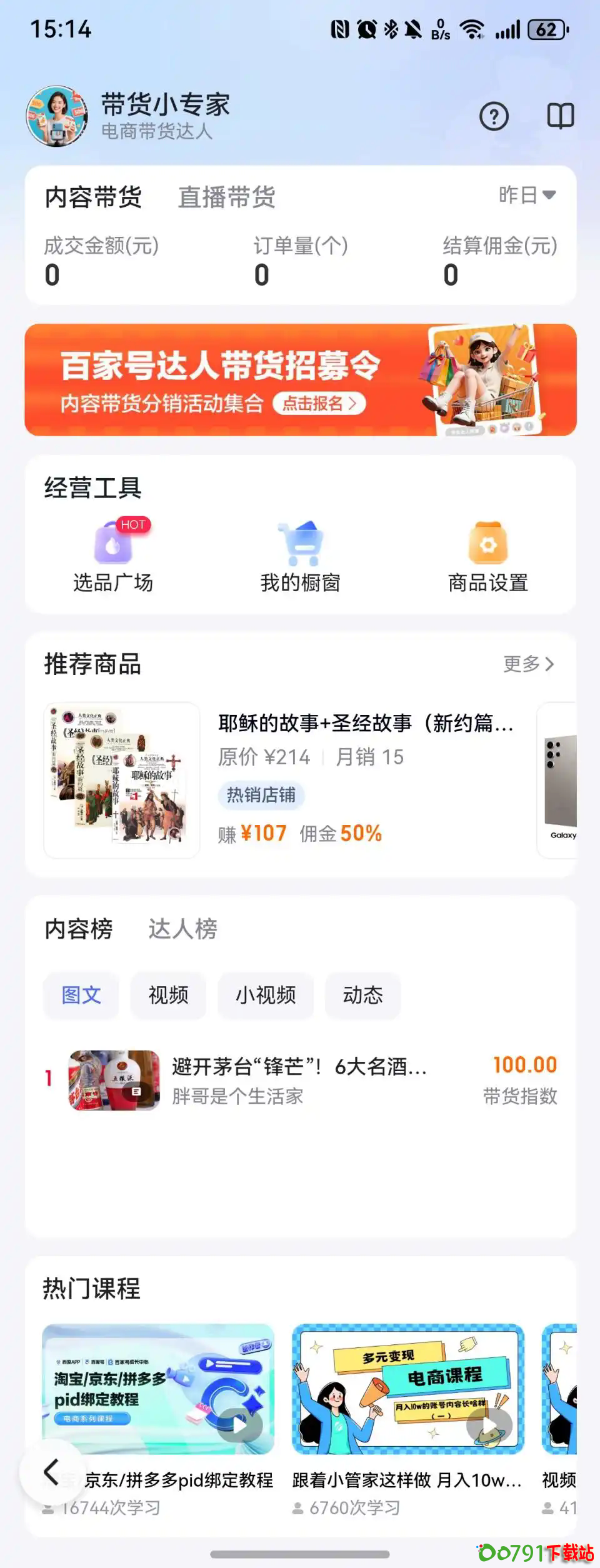
Task: Select the 内容带货 tab
Action: (93, 197)
